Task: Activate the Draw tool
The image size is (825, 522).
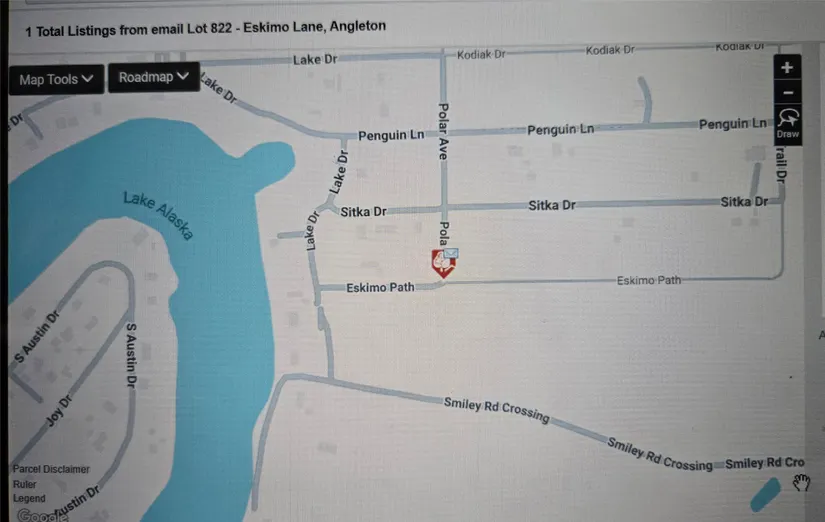Action: (x=787, y=124)
